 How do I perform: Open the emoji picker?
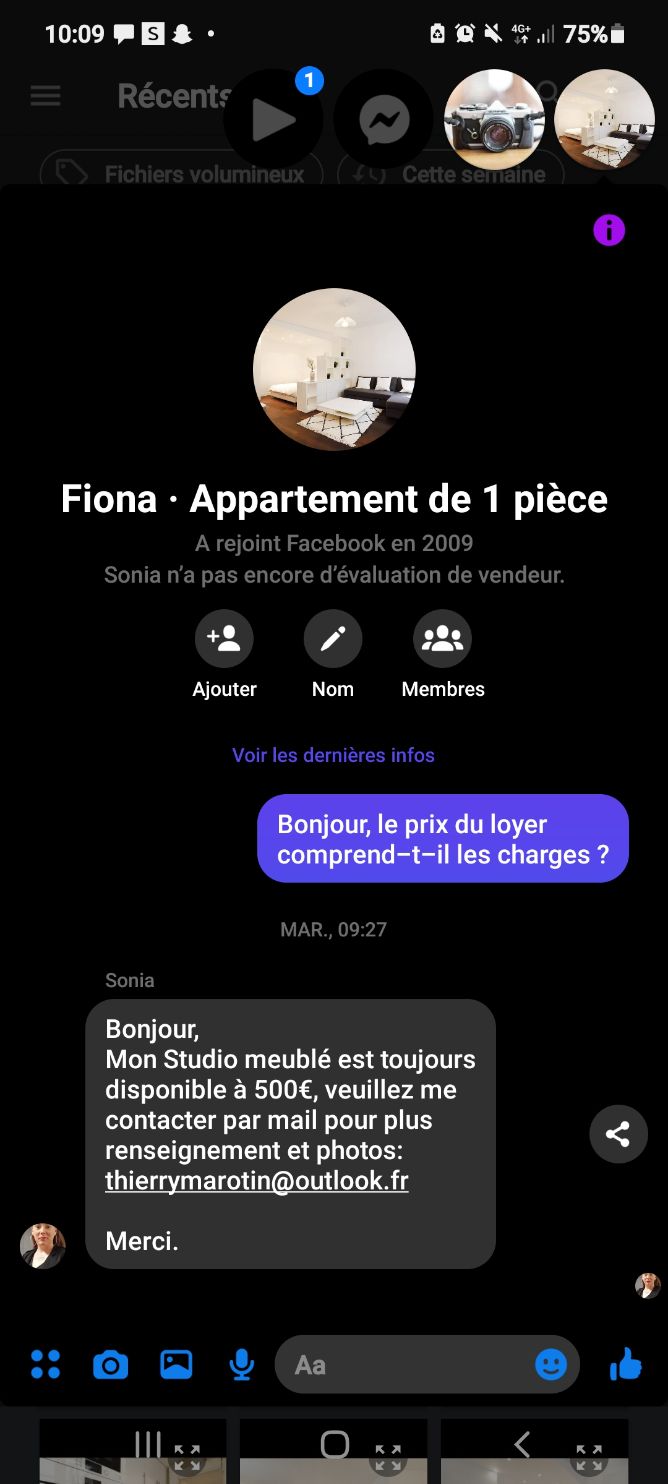(x=551, y=1364)
